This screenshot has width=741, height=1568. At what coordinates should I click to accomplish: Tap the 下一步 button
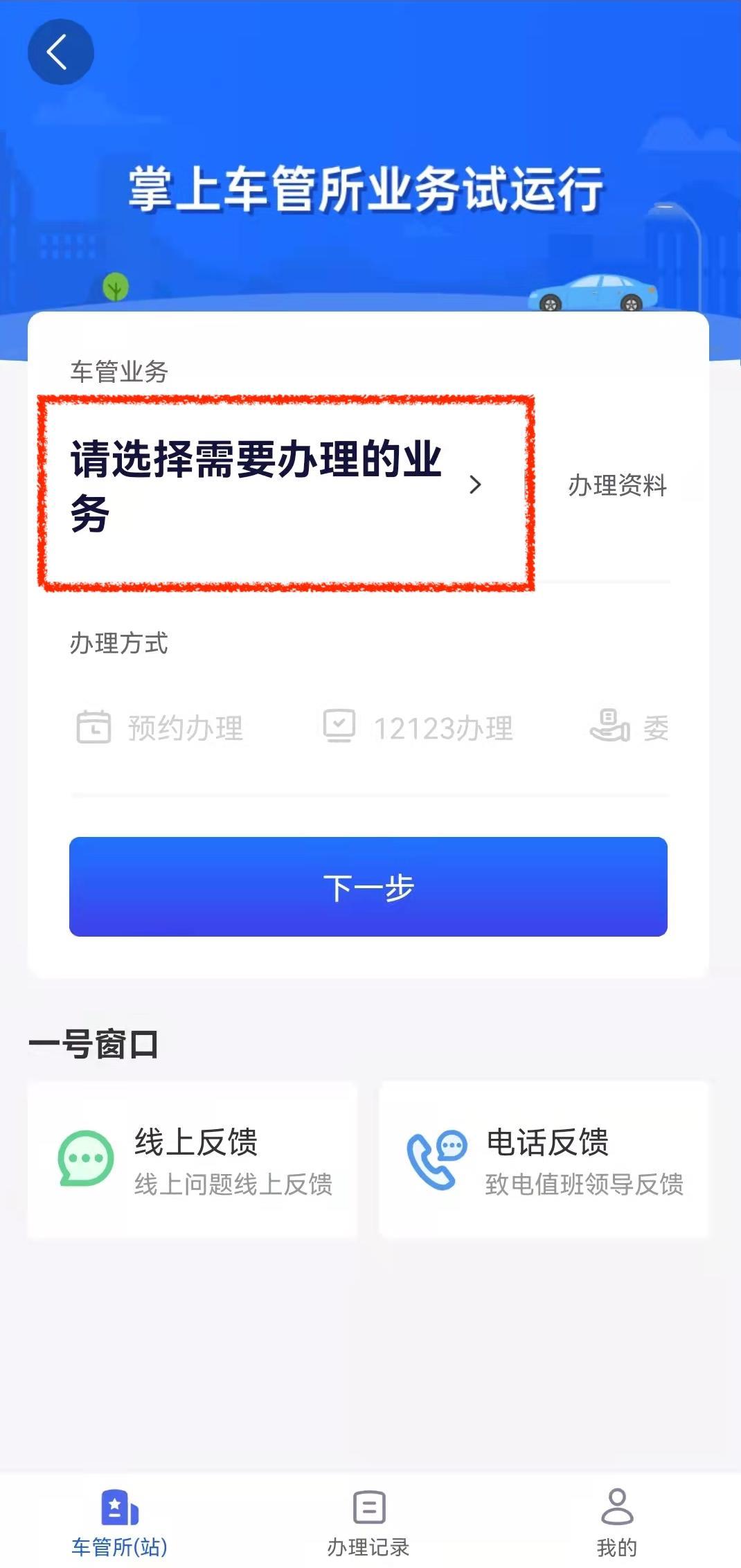click(x=368, y=887)
